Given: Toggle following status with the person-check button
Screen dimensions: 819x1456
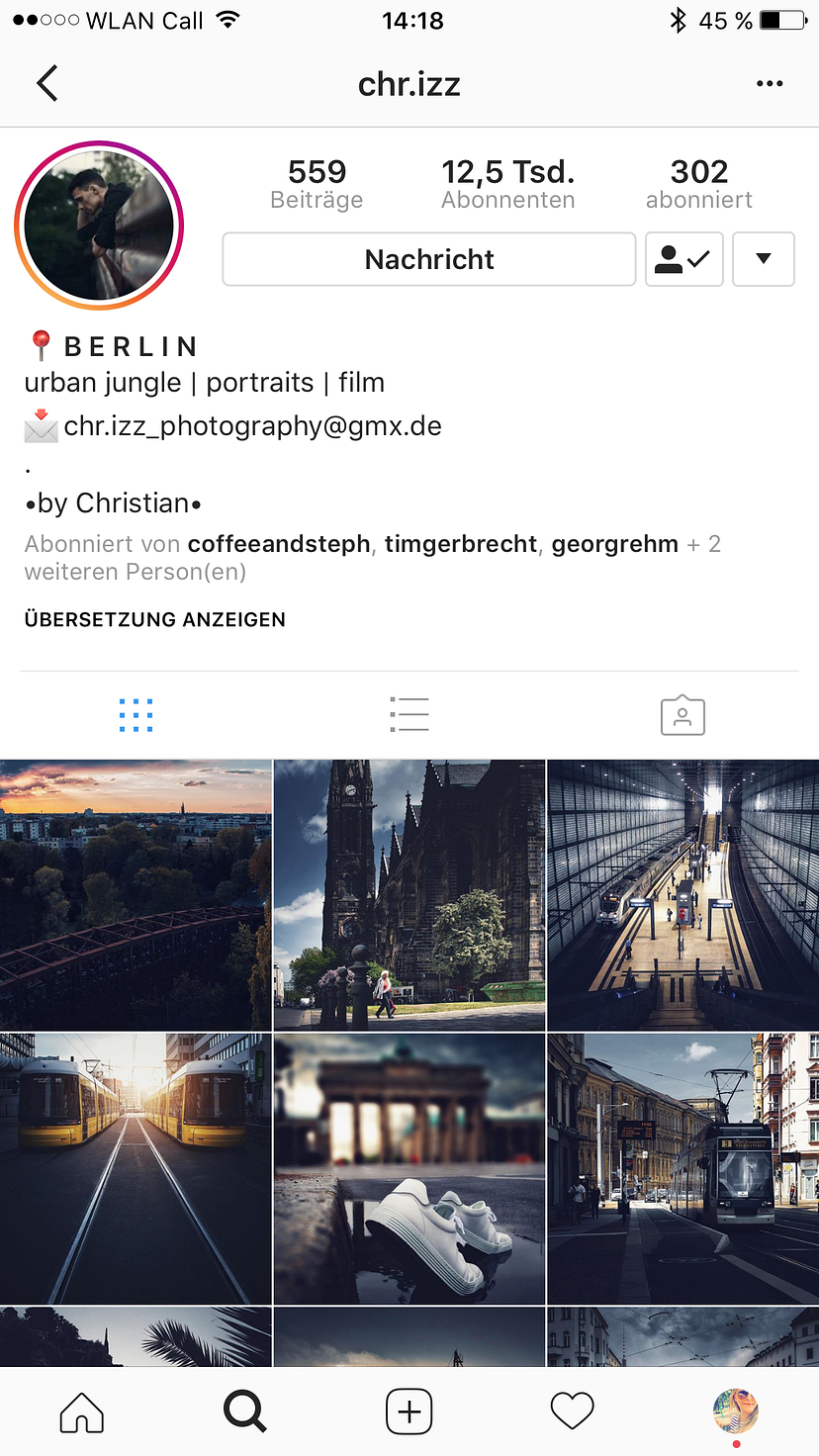Looking at the screenshot, I should coord(684,259).
